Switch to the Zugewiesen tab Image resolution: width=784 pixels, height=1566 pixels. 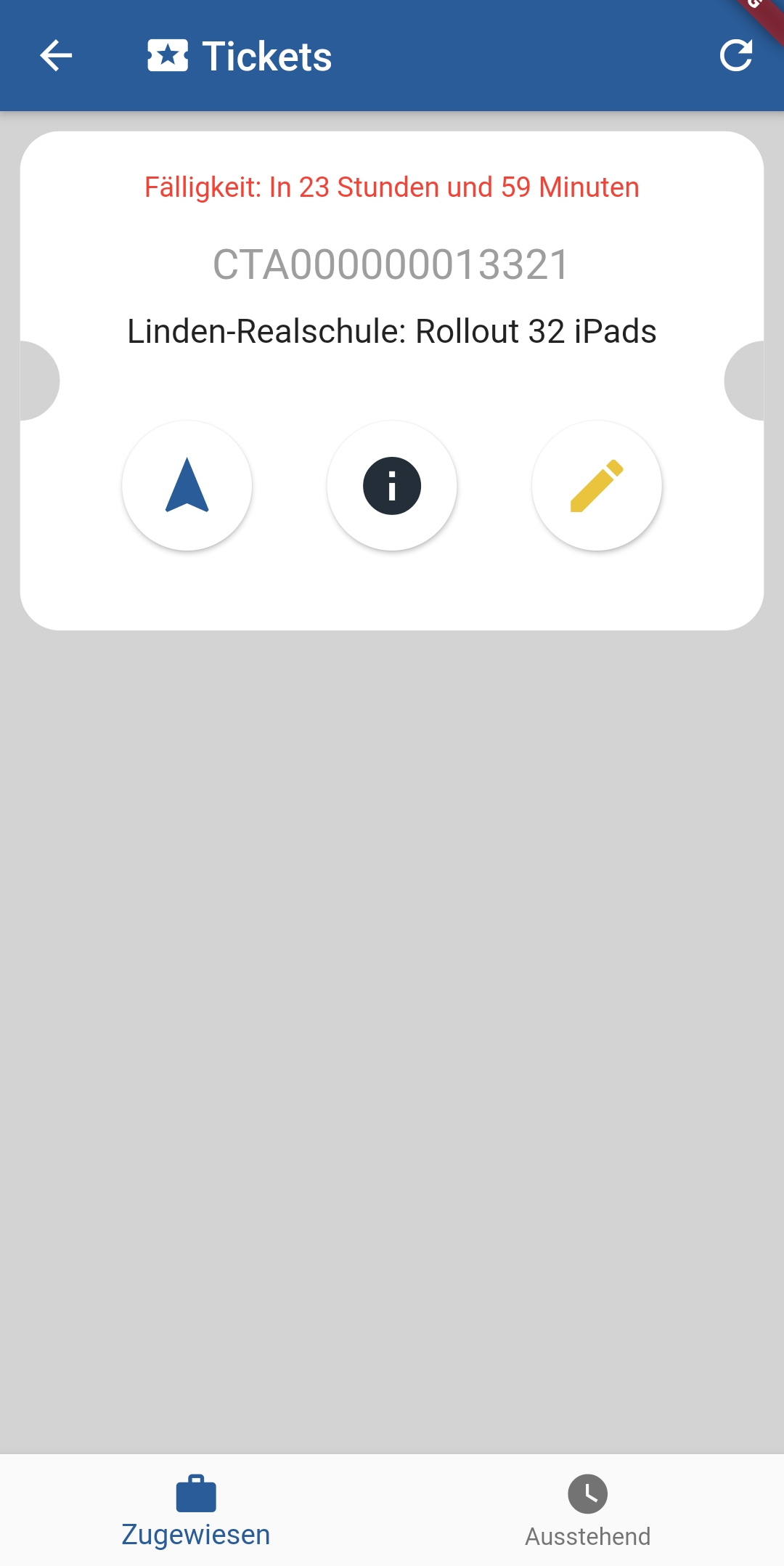196,1511
